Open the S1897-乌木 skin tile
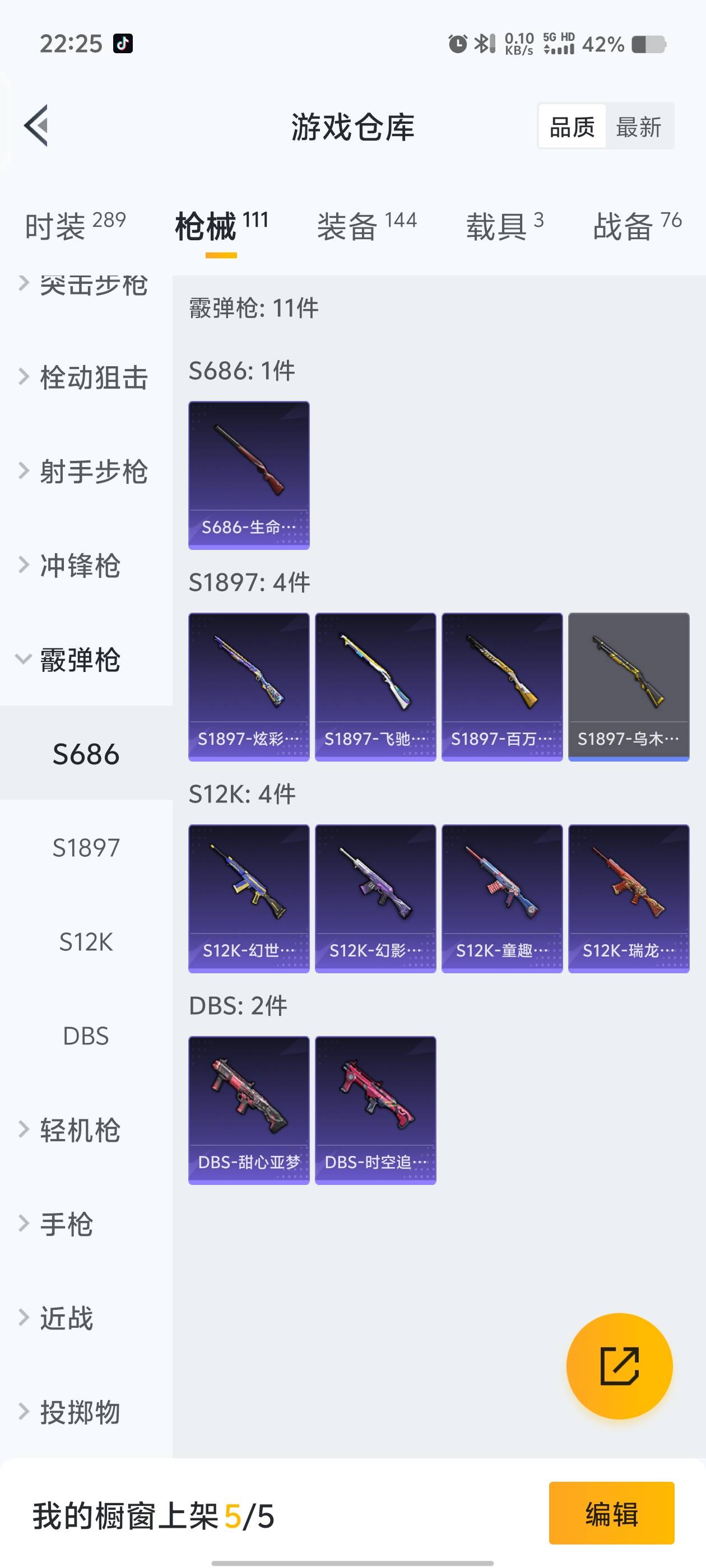The image size is (706, 1568). point(628,687)
